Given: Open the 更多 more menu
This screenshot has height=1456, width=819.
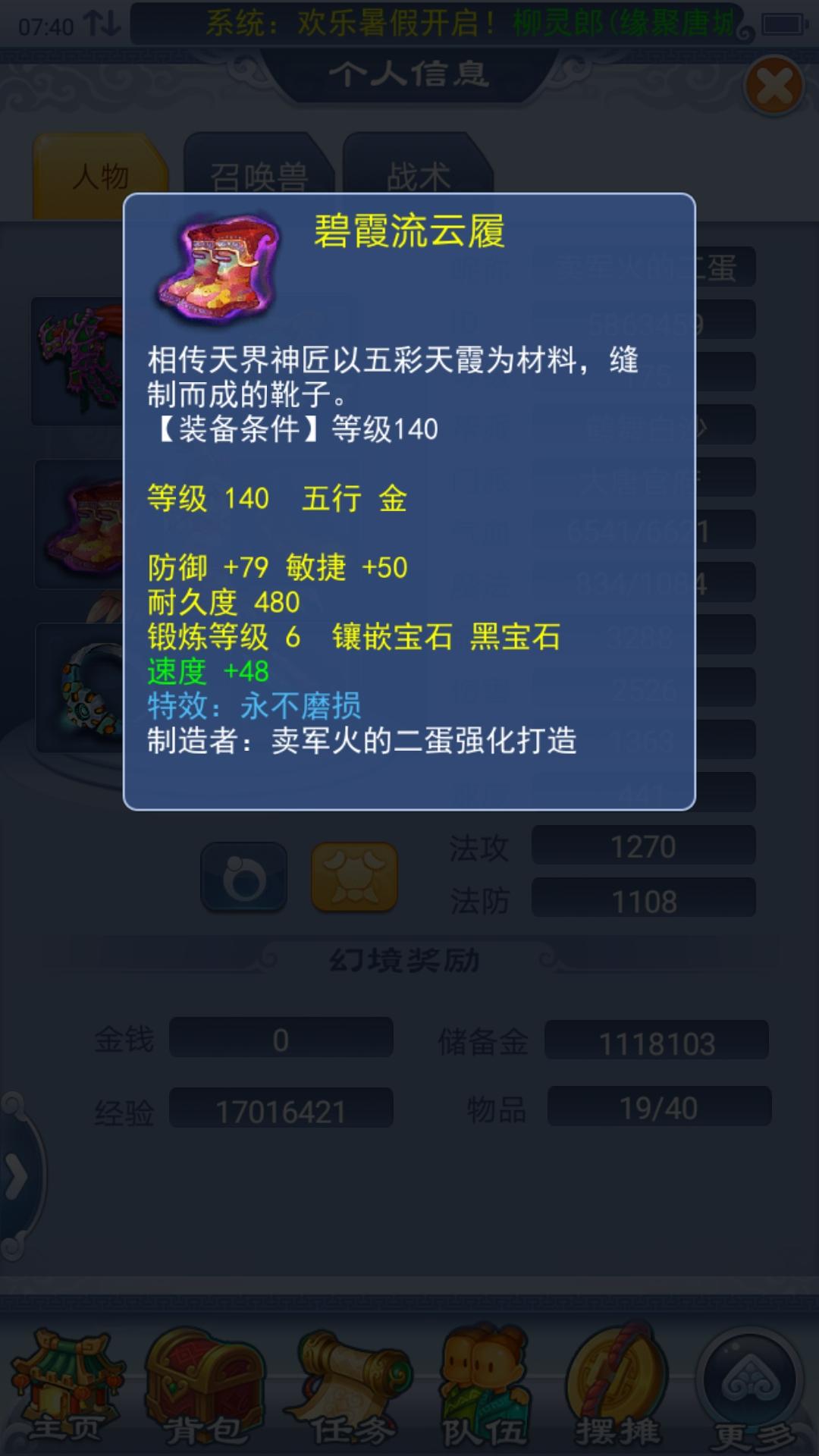Looking at the screenshot, I should coord(751,1388).
